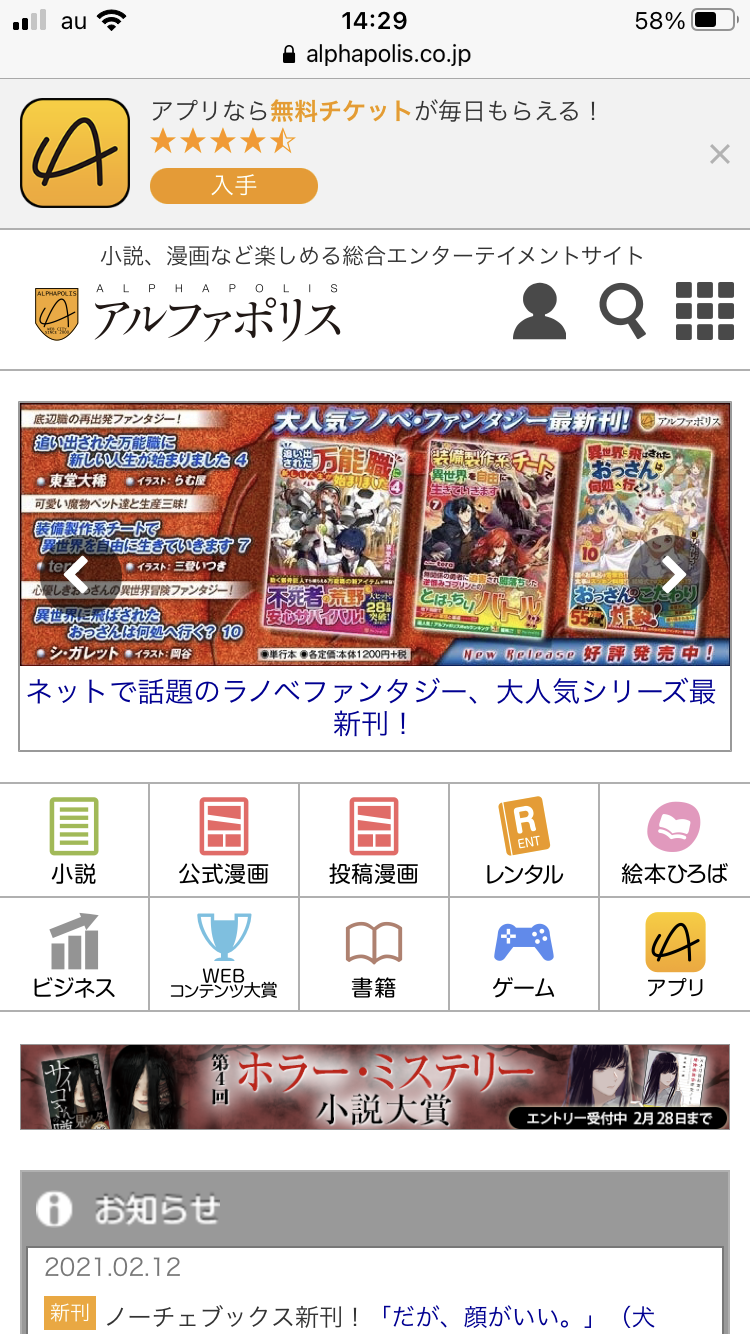The image size is (750, 1334).
Task: Open the ゲーム category
Action: pyautogui.click(x=524, y=955)
